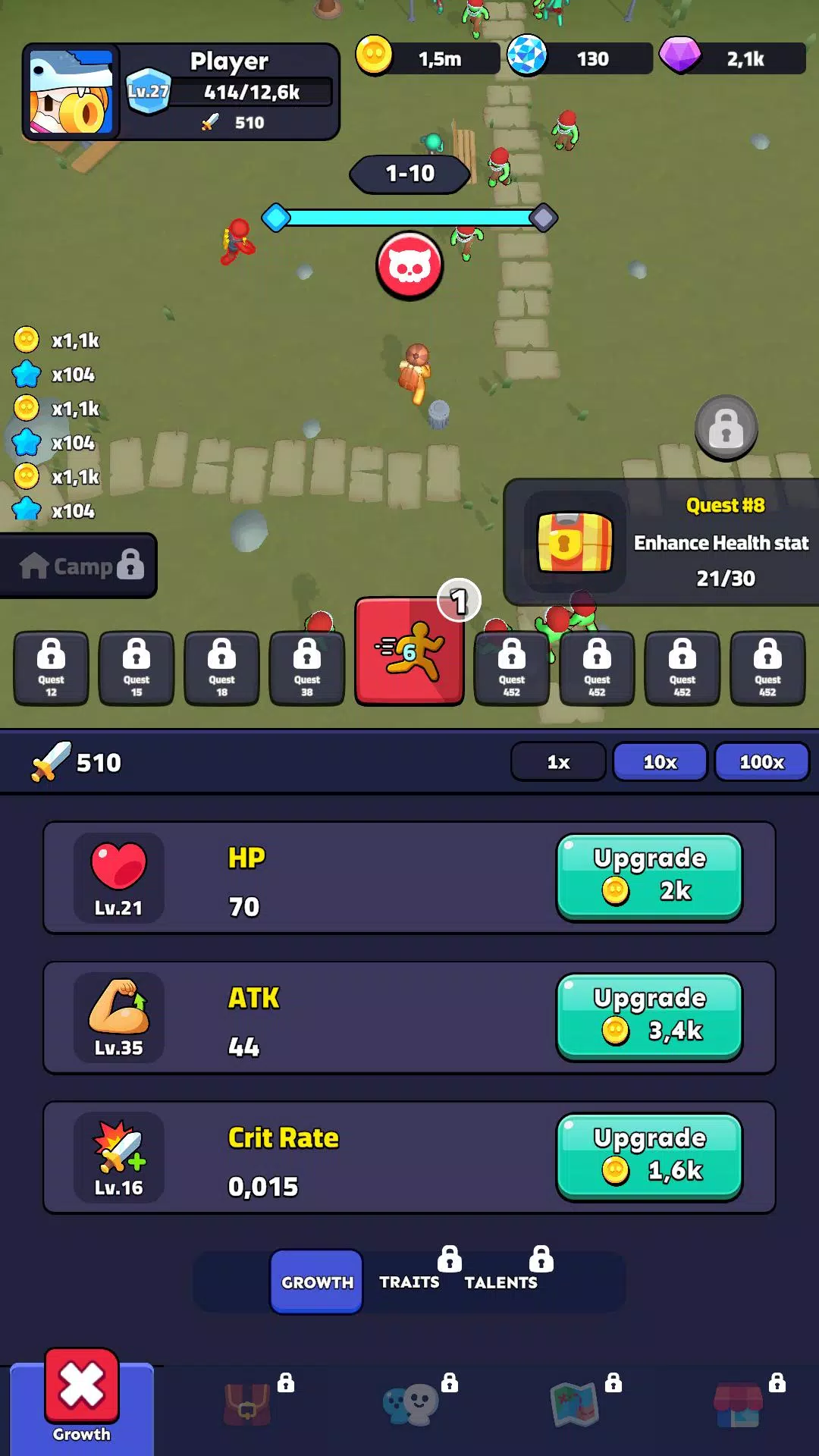
Task: Tap the red skull boss button
Action: (x=409, y=265)
